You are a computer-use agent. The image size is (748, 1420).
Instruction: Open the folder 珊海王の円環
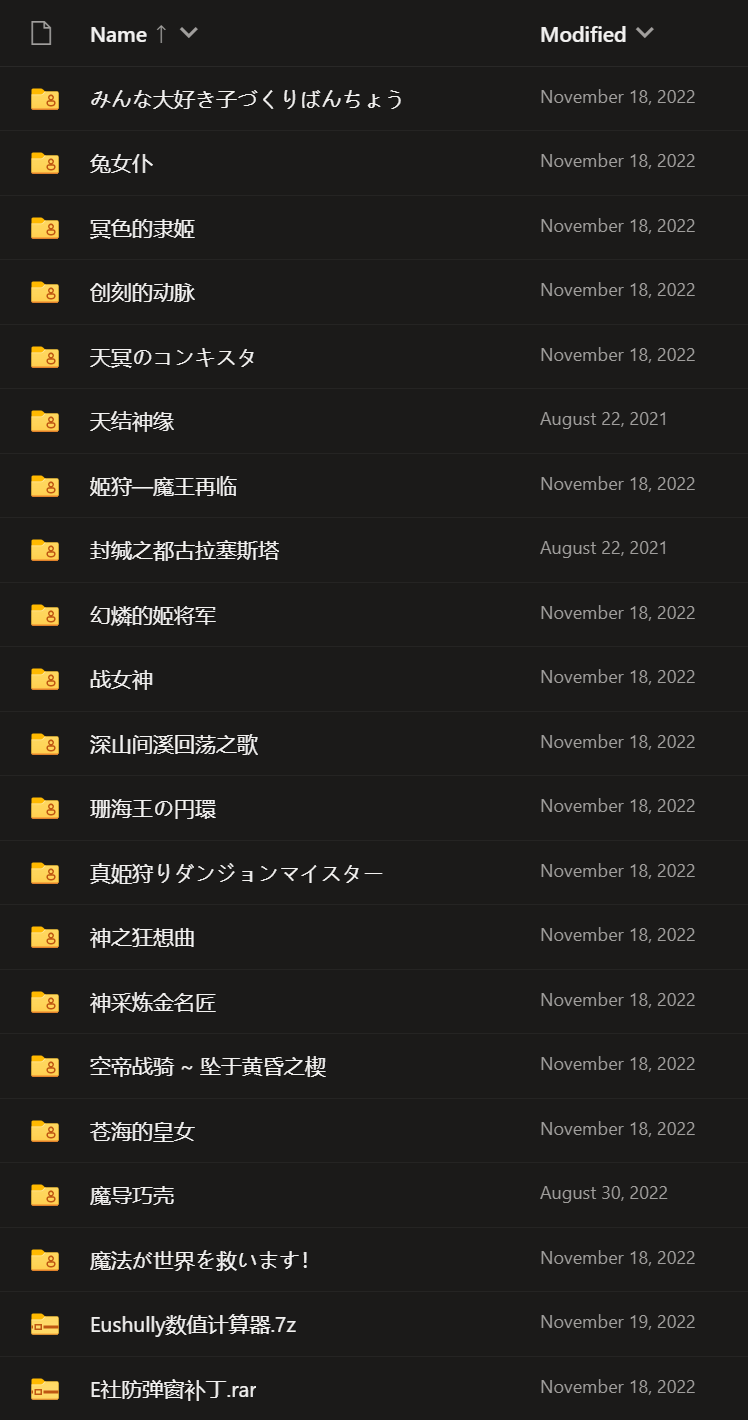[x=153, y=809]
